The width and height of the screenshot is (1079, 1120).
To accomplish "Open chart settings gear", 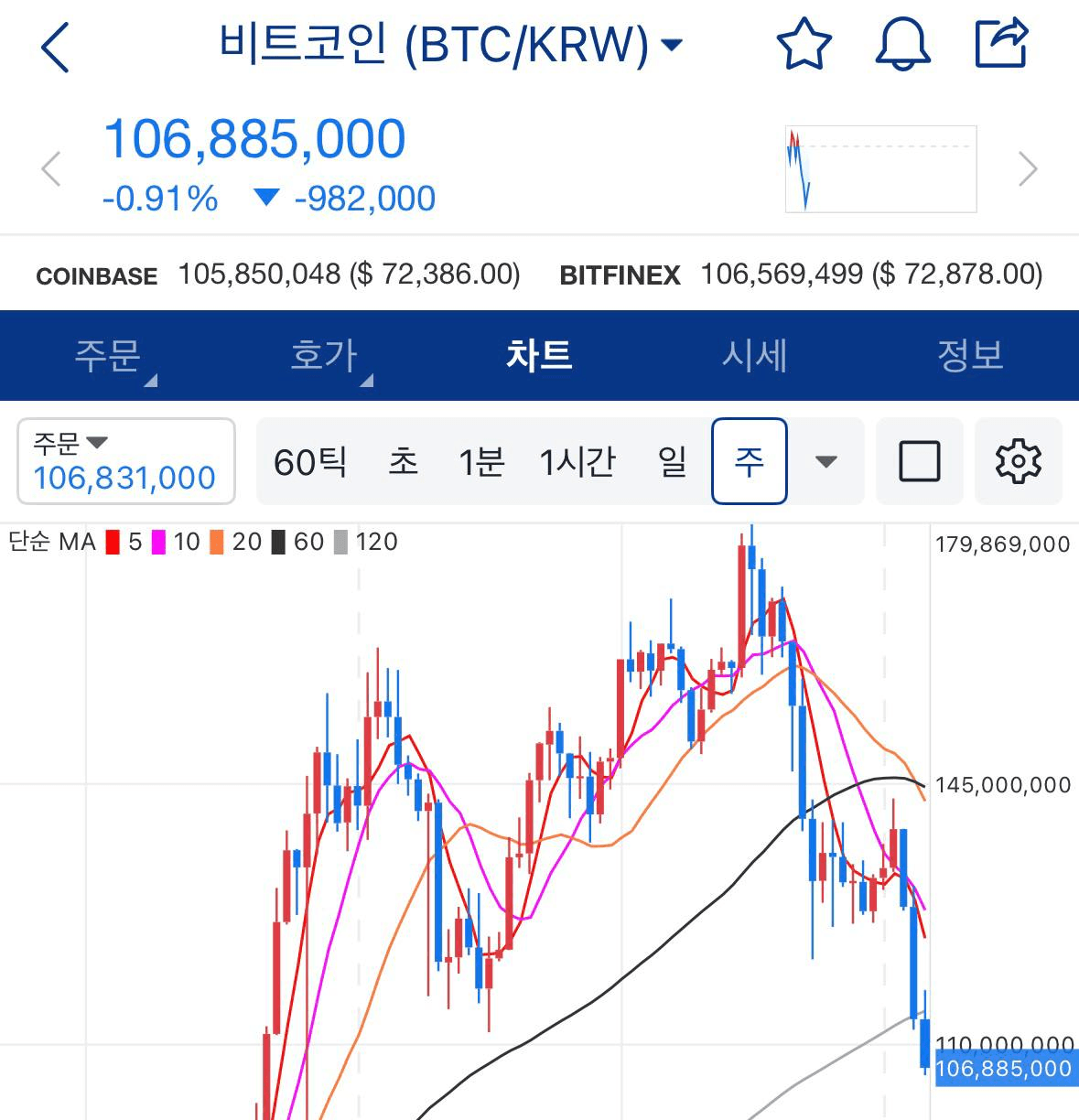I will [x=1018, y=462].
